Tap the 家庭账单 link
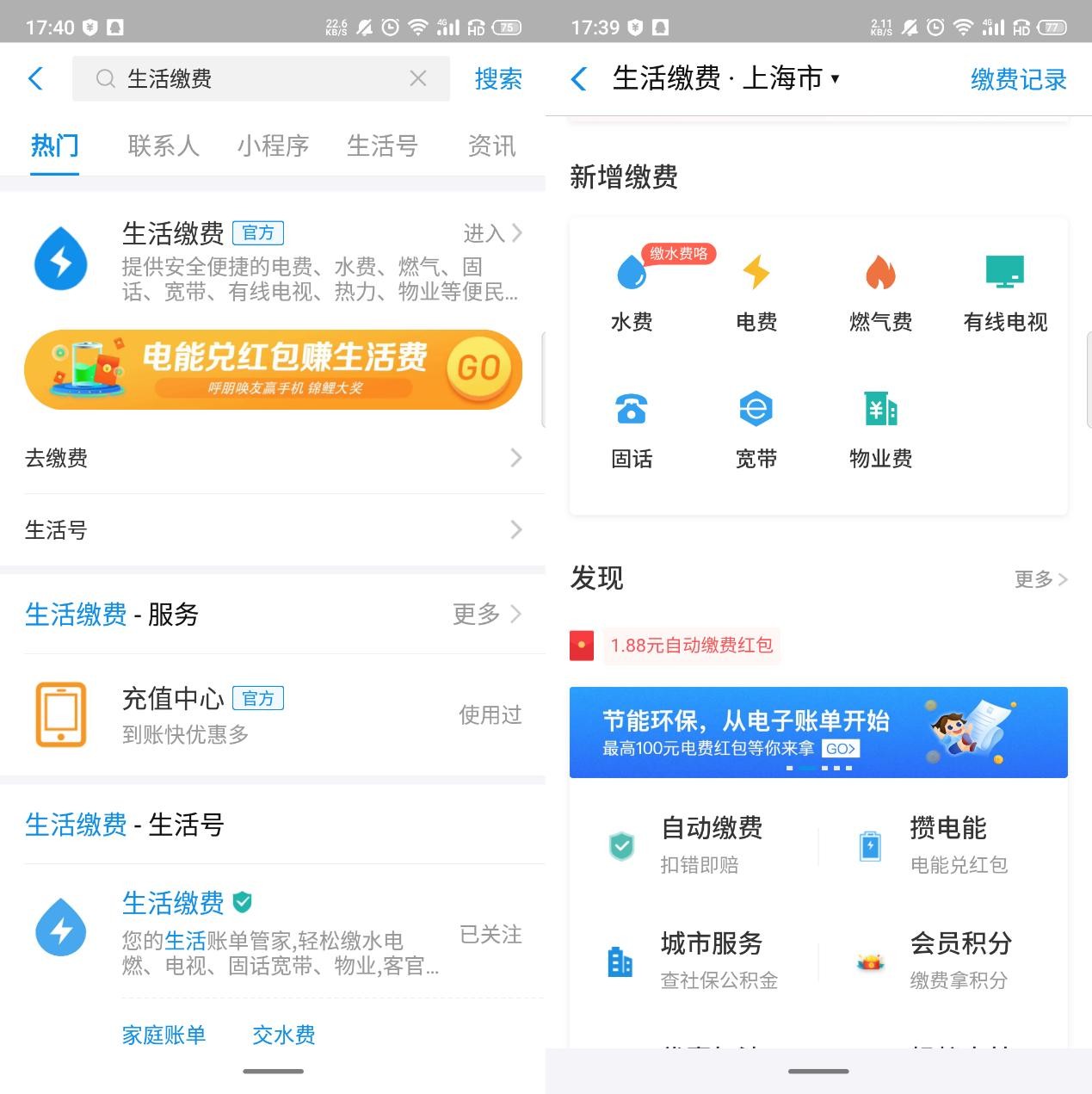The height and width of the screenshot is (1094, 1092). click(x=163, y=1035)
